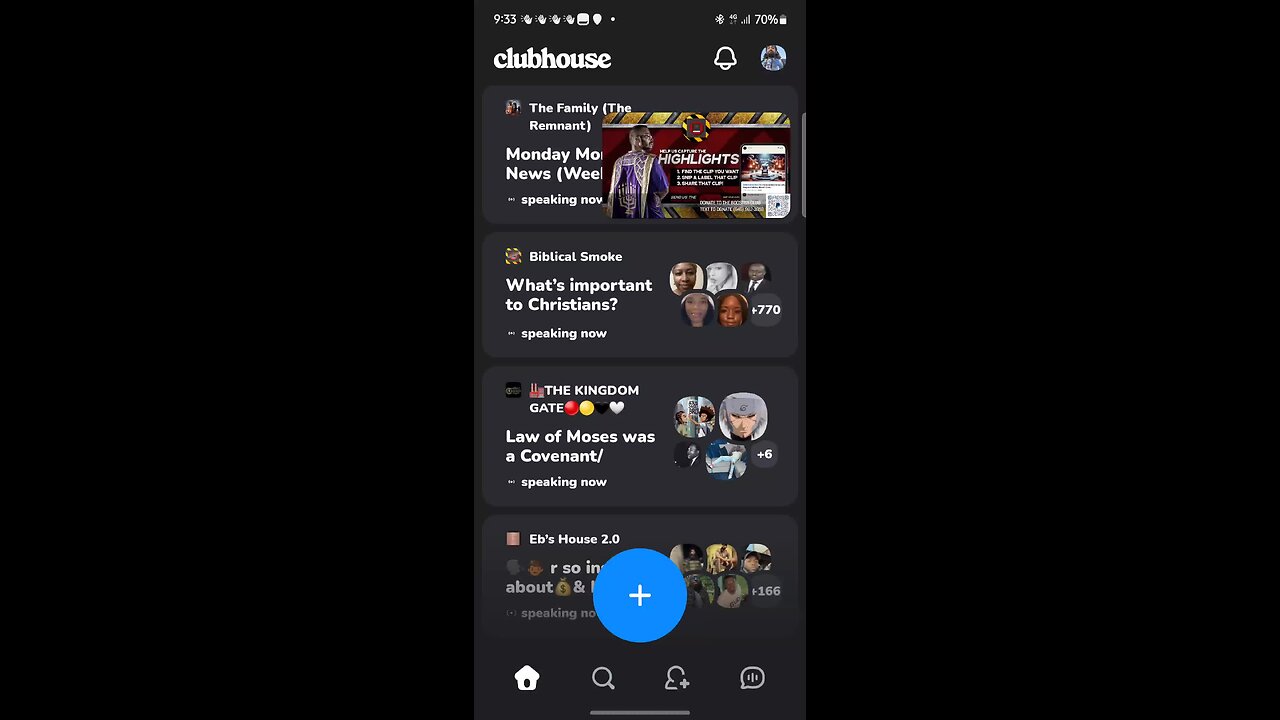Viewport: 1280px width, 720px height.
Task: Open your profile picture
Action: coord(773,58)
